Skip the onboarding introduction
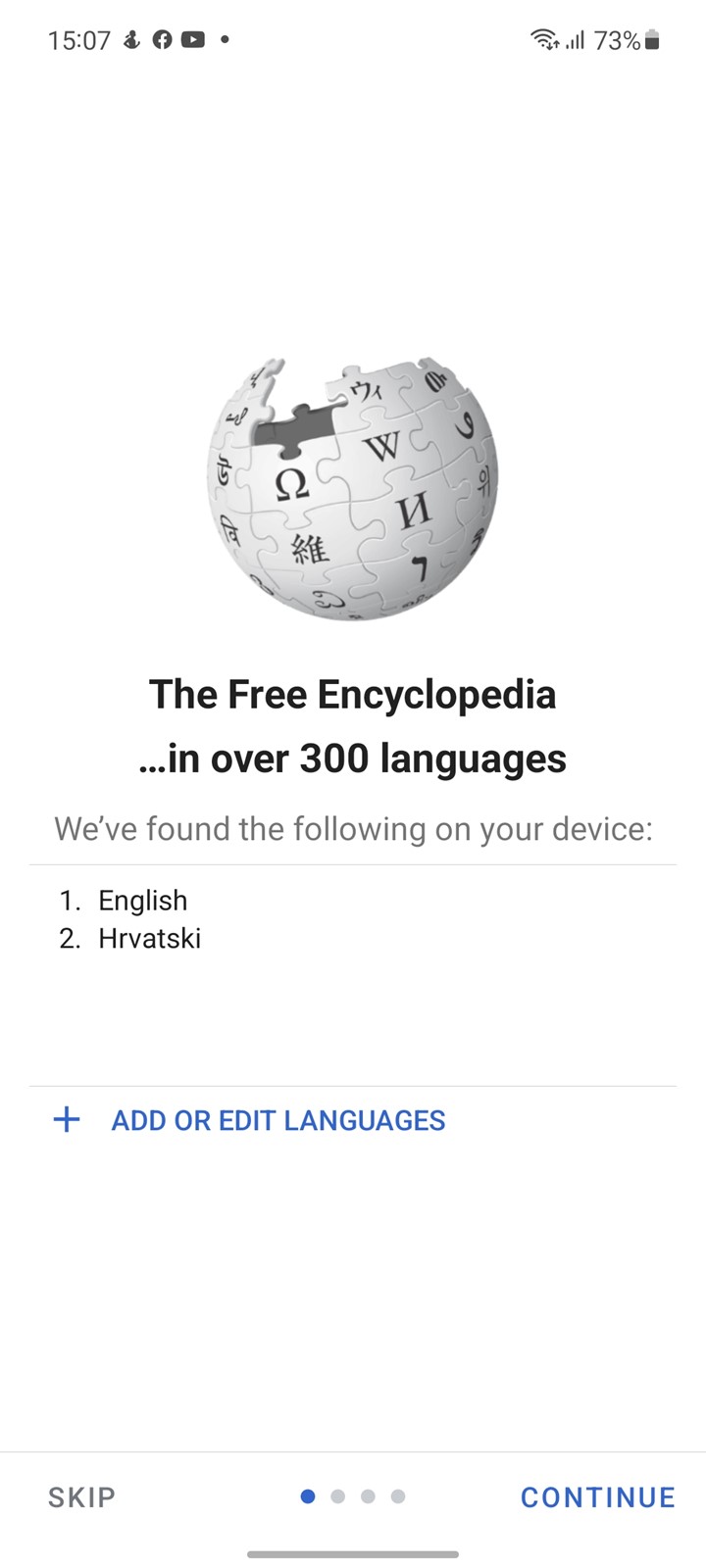Image resolution: width=706 pixels, height=1568 pixels. pos(81,1496)
